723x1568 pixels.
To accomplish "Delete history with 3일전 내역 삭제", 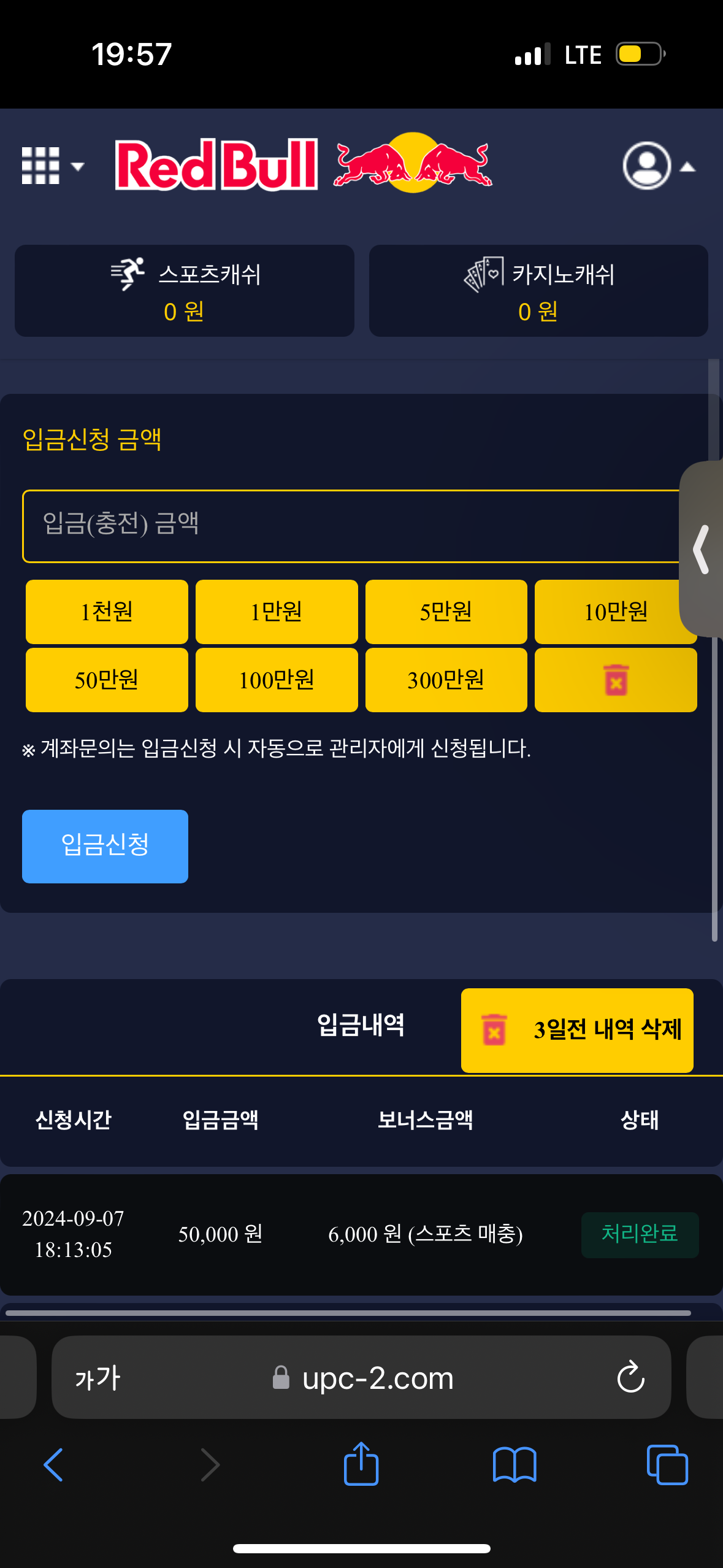I will pos(577,1030).
